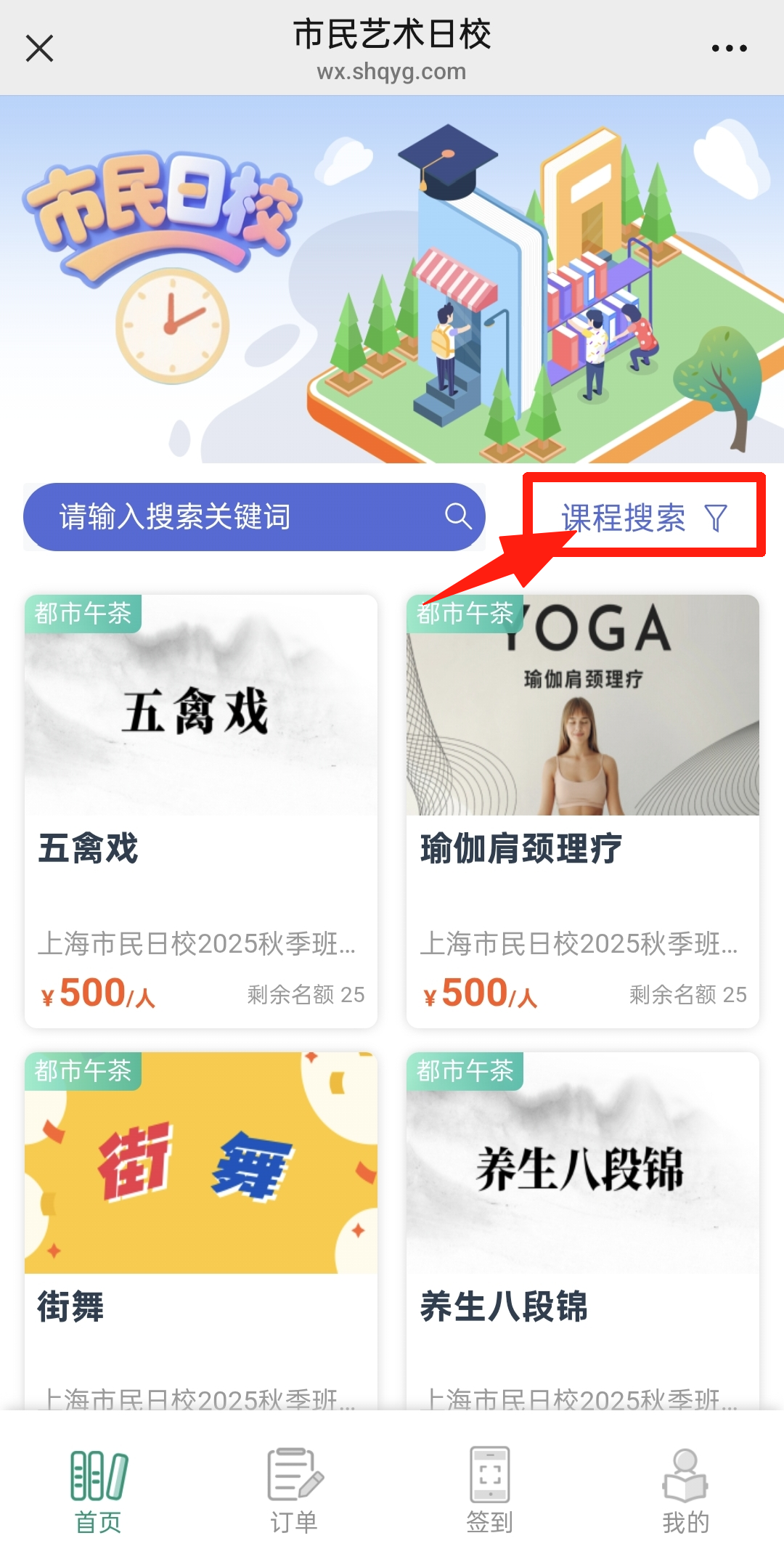Image resolution: width=784 pixels, height=1541 pixels.
Task: Close the 市民艺术日校 web page
Action: coord(39,49)
